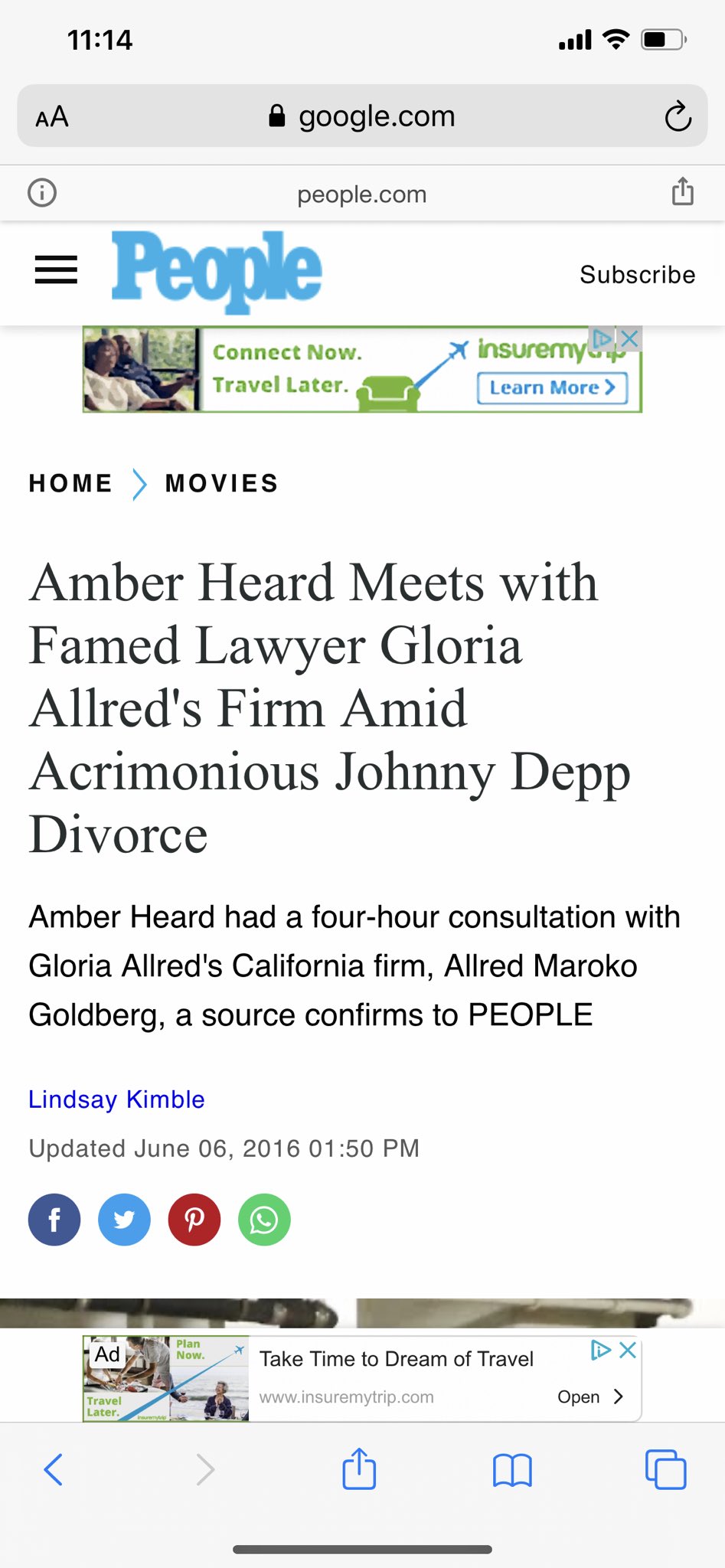This screenshot has width=725, height=1568.
Task: Open the MOVIES breadcrumb
Action: (x=222, y=483)
